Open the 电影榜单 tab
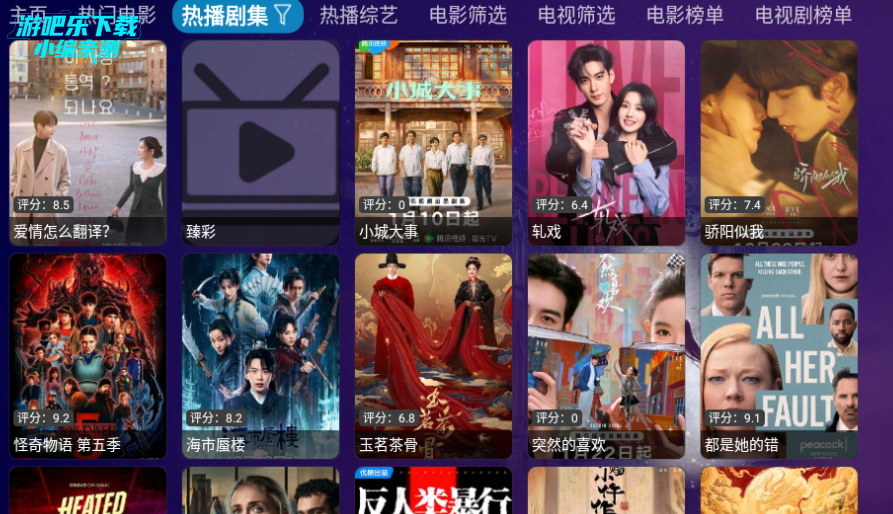This screenshot has height=514, width=893. point(685,15)
